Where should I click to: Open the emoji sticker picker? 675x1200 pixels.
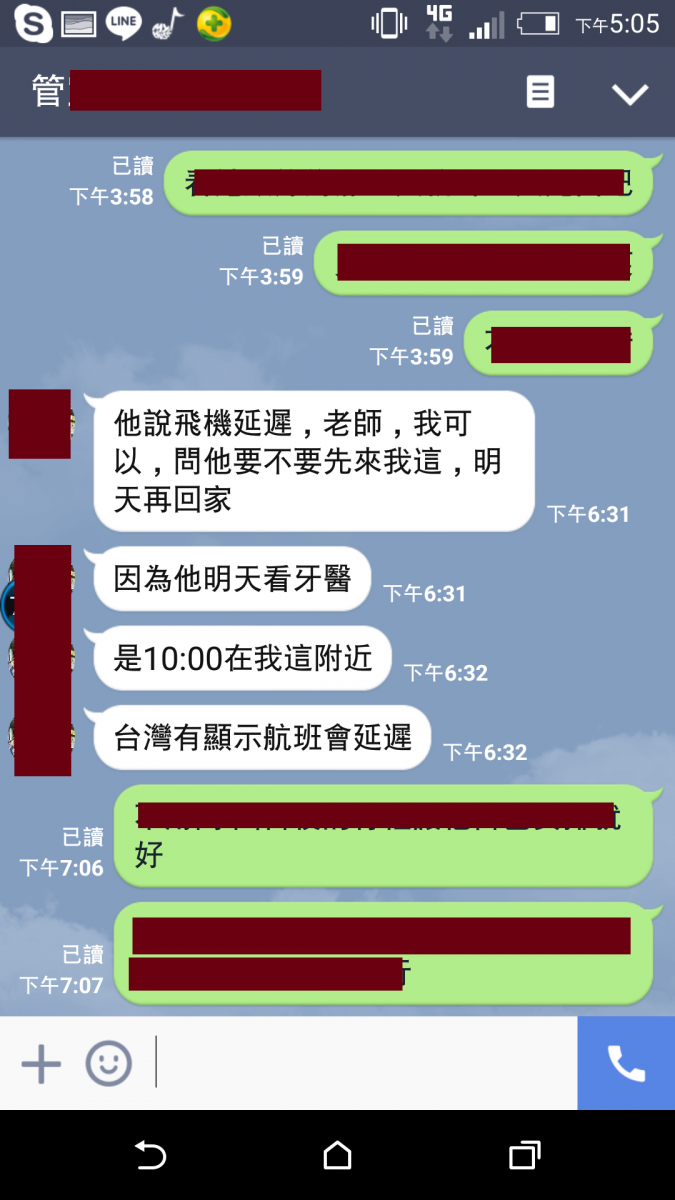tap(108, 1064)
